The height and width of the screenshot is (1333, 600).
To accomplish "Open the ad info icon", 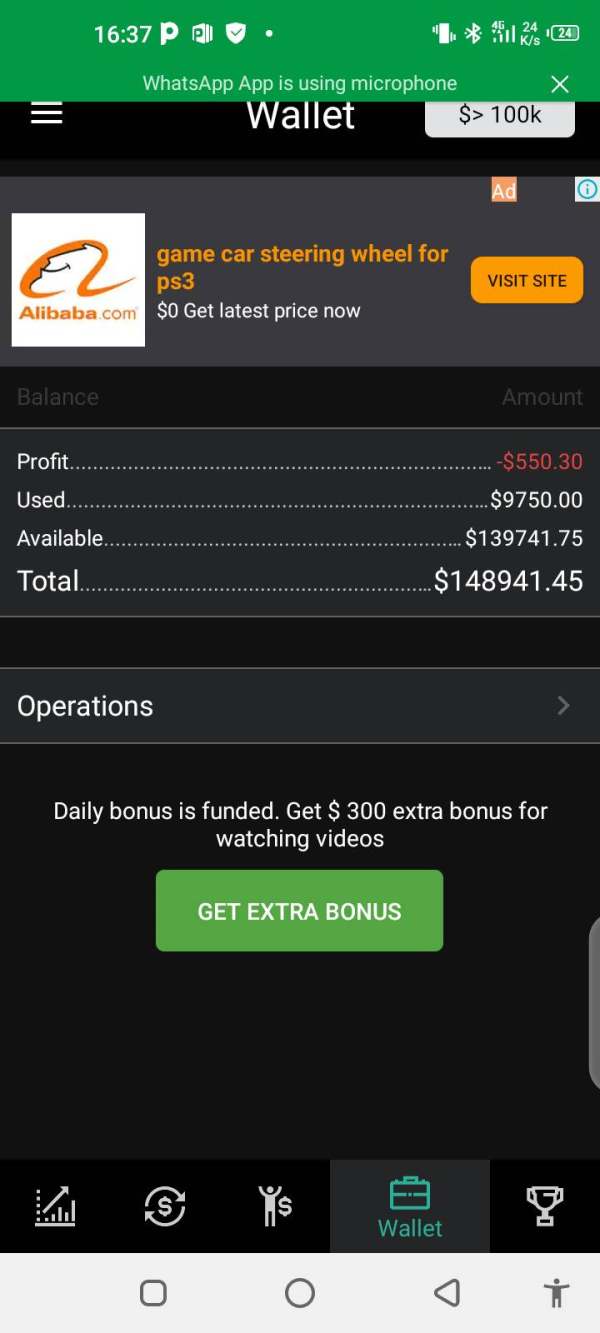I will 587,189.
